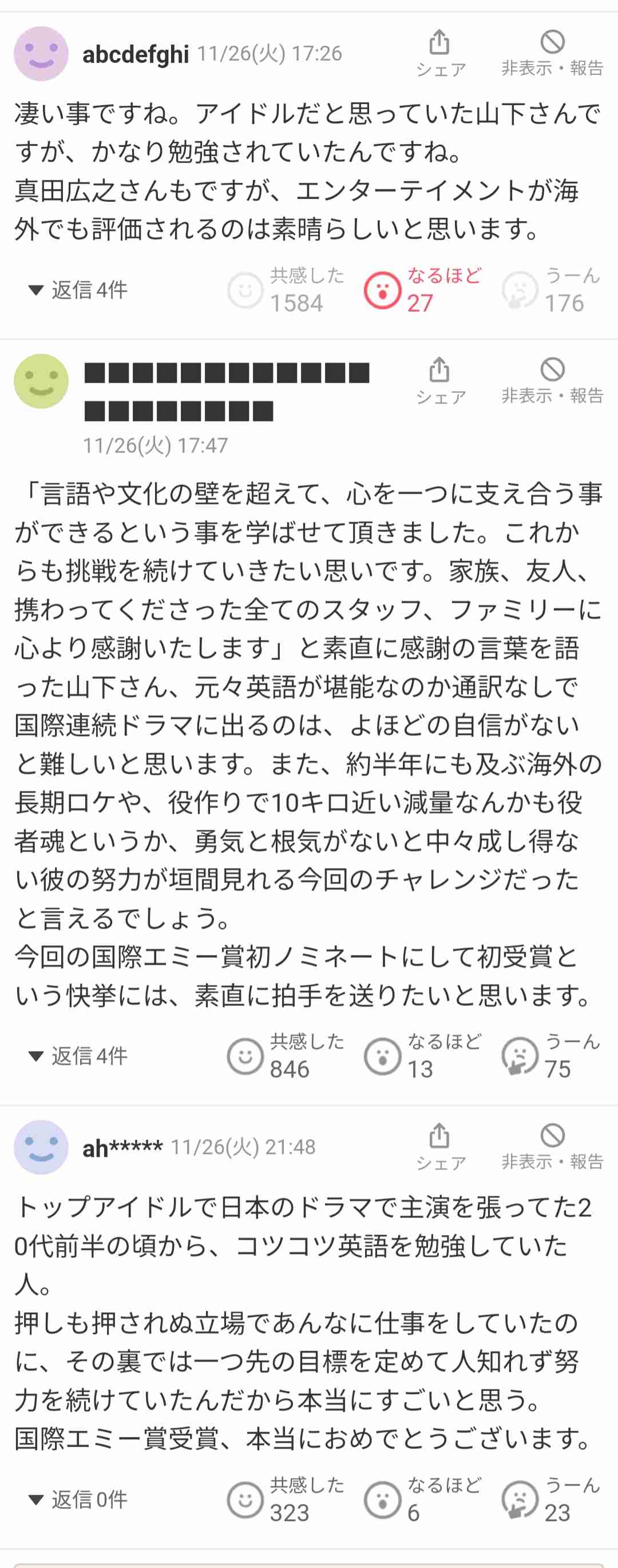Expand 4 replies under the 17:47 comment
The height and width of the screenshot is (1568, 618).
click(78, 1056)
